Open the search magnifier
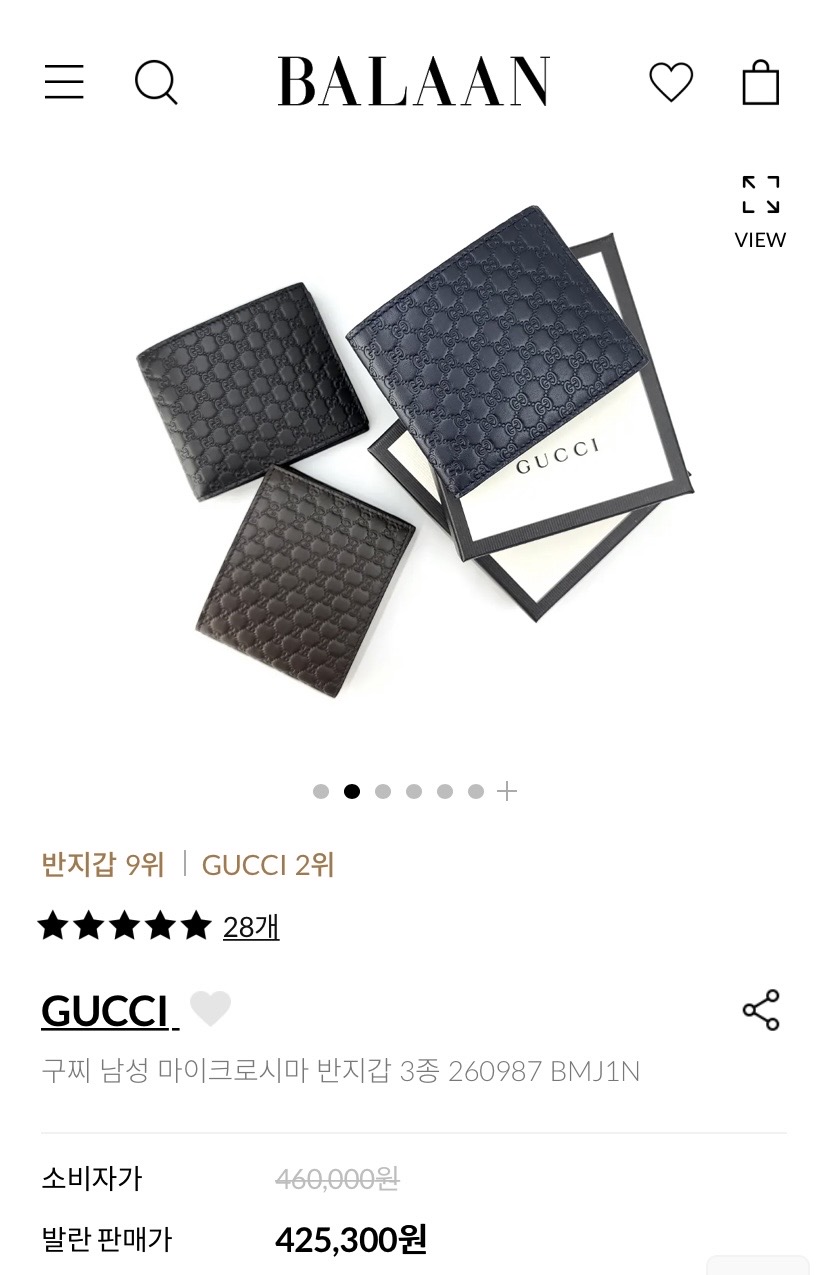 click(156, 82)
